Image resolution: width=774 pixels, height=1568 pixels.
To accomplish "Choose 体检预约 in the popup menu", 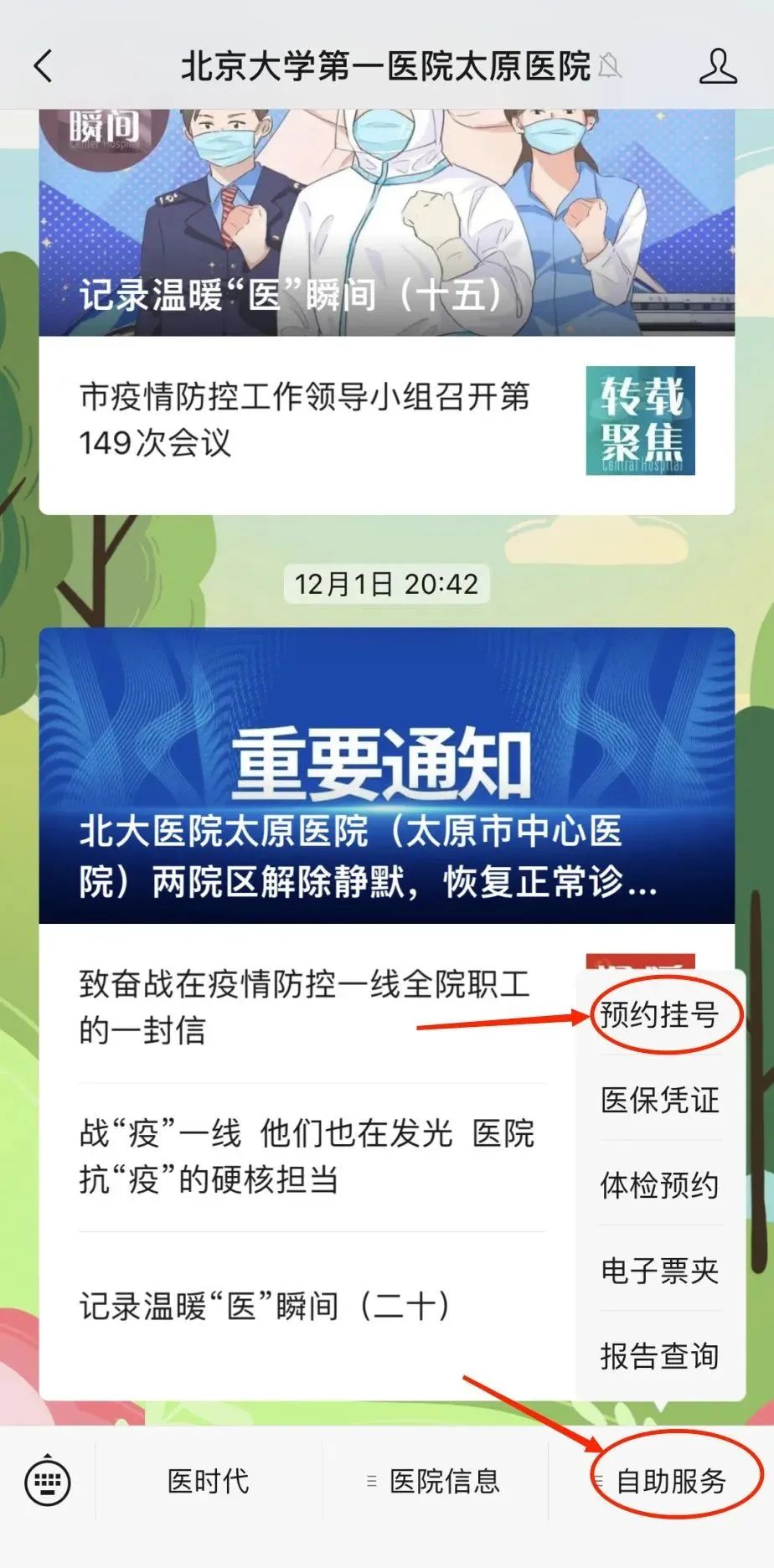I will 659,1185.
